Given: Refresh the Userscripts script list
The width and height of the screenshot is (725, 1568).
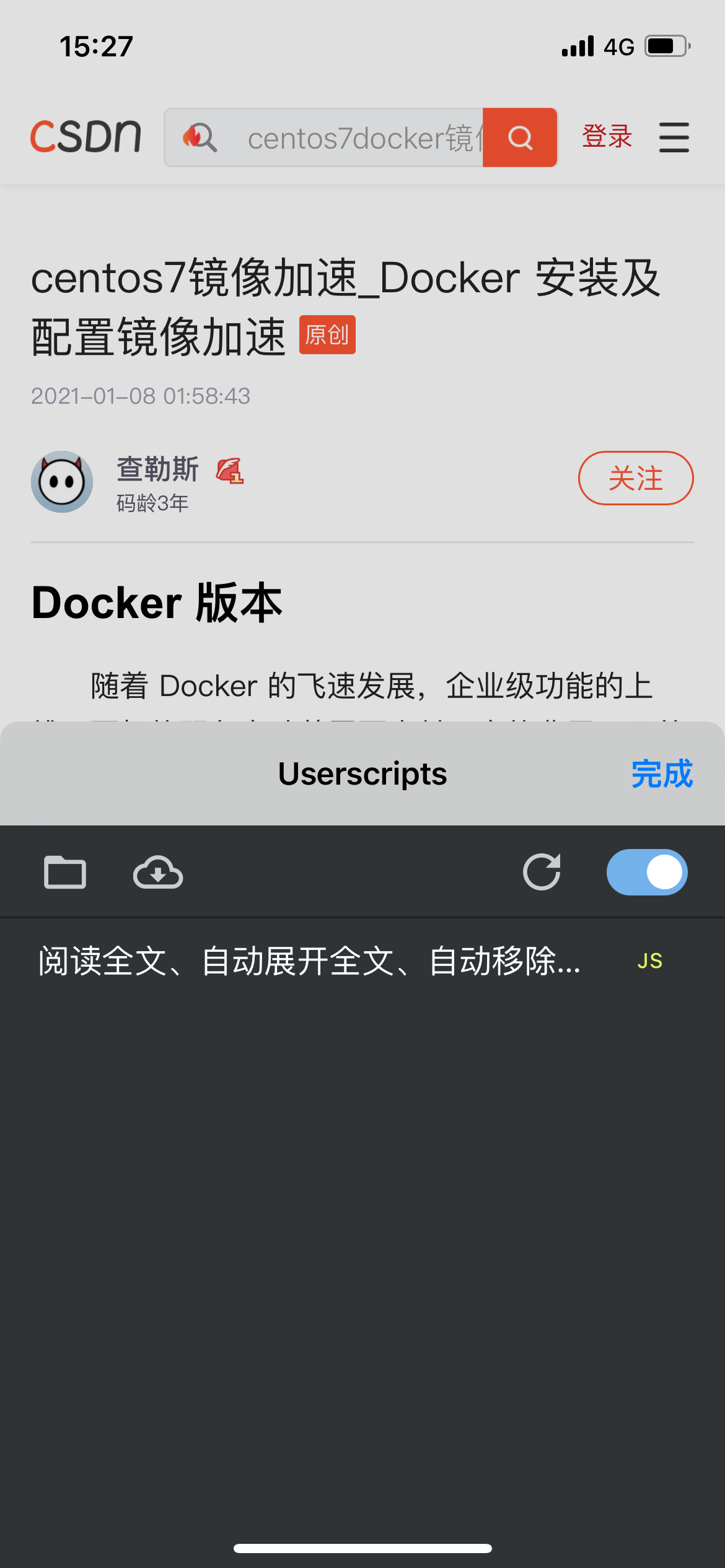Looking at the screenshot, I should (542, 872).
